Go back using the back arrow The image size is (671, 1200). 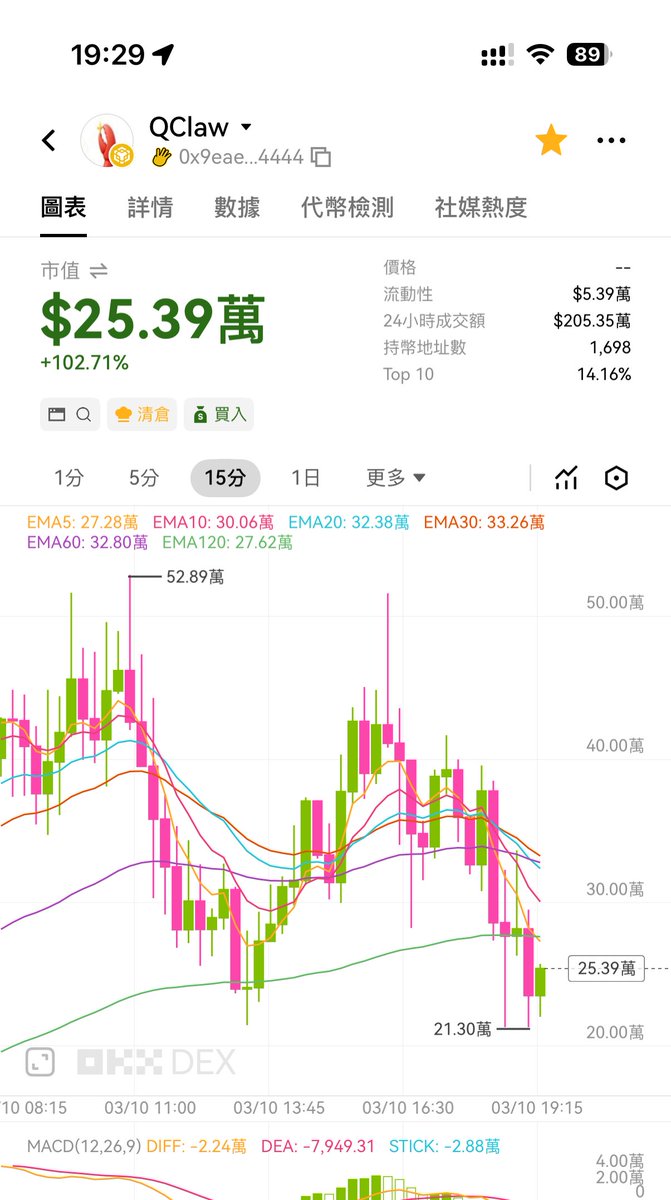coord(49,141)
